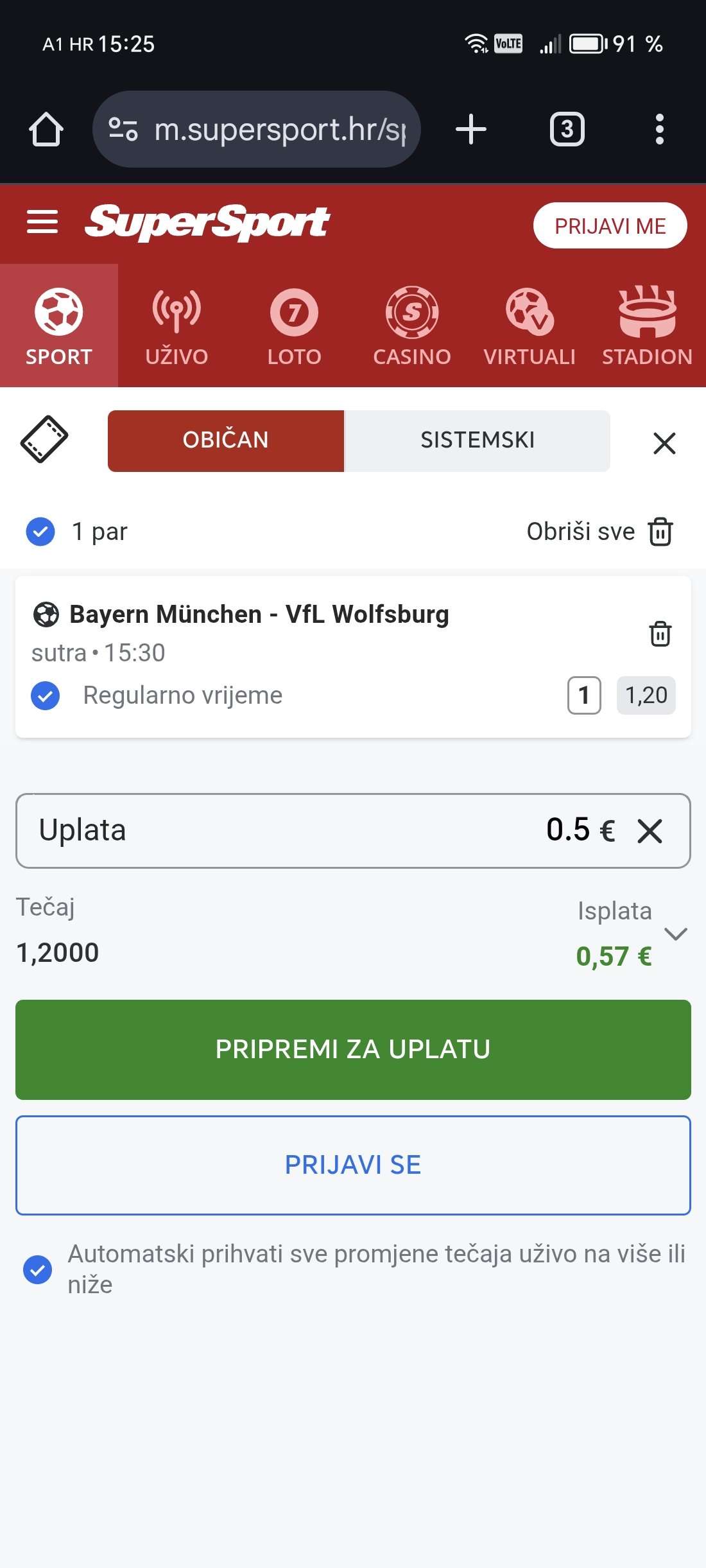Select the OBIČAN ticket type

(x=226, y=440)
